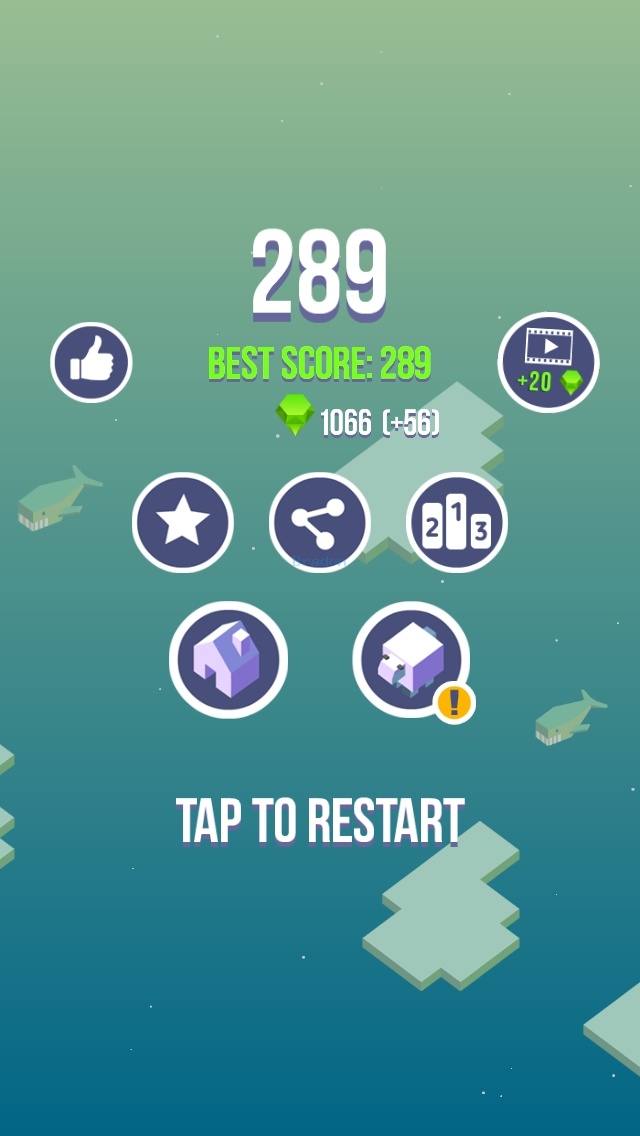
Task: Tap the thumbs-up like button
Action: pyautogui.click(x=91, y=362)
